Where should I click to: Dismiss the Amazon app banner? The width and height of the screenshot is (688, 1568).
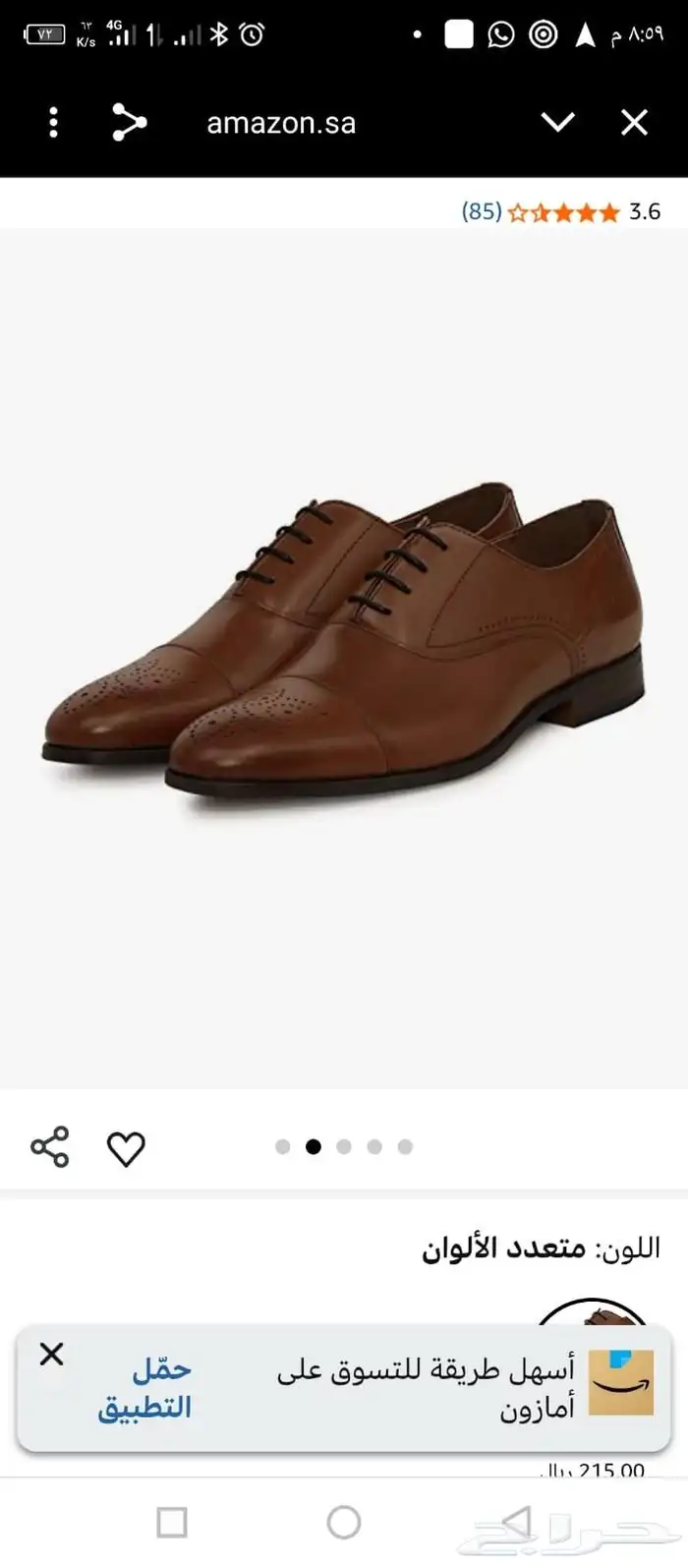pyautogui.click(x=51, y=1354)
